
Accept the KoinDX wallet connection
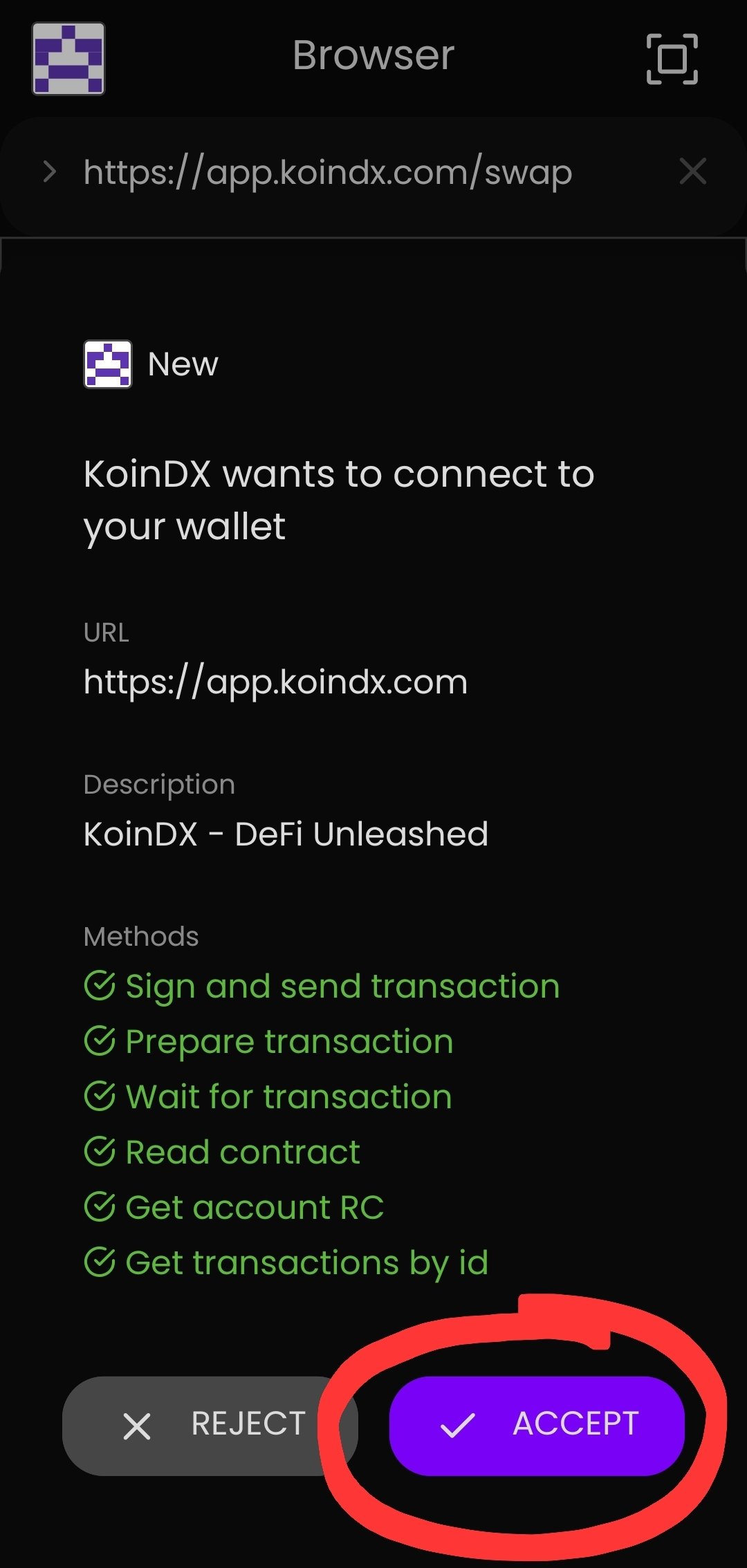click(x=537, y=1426)
